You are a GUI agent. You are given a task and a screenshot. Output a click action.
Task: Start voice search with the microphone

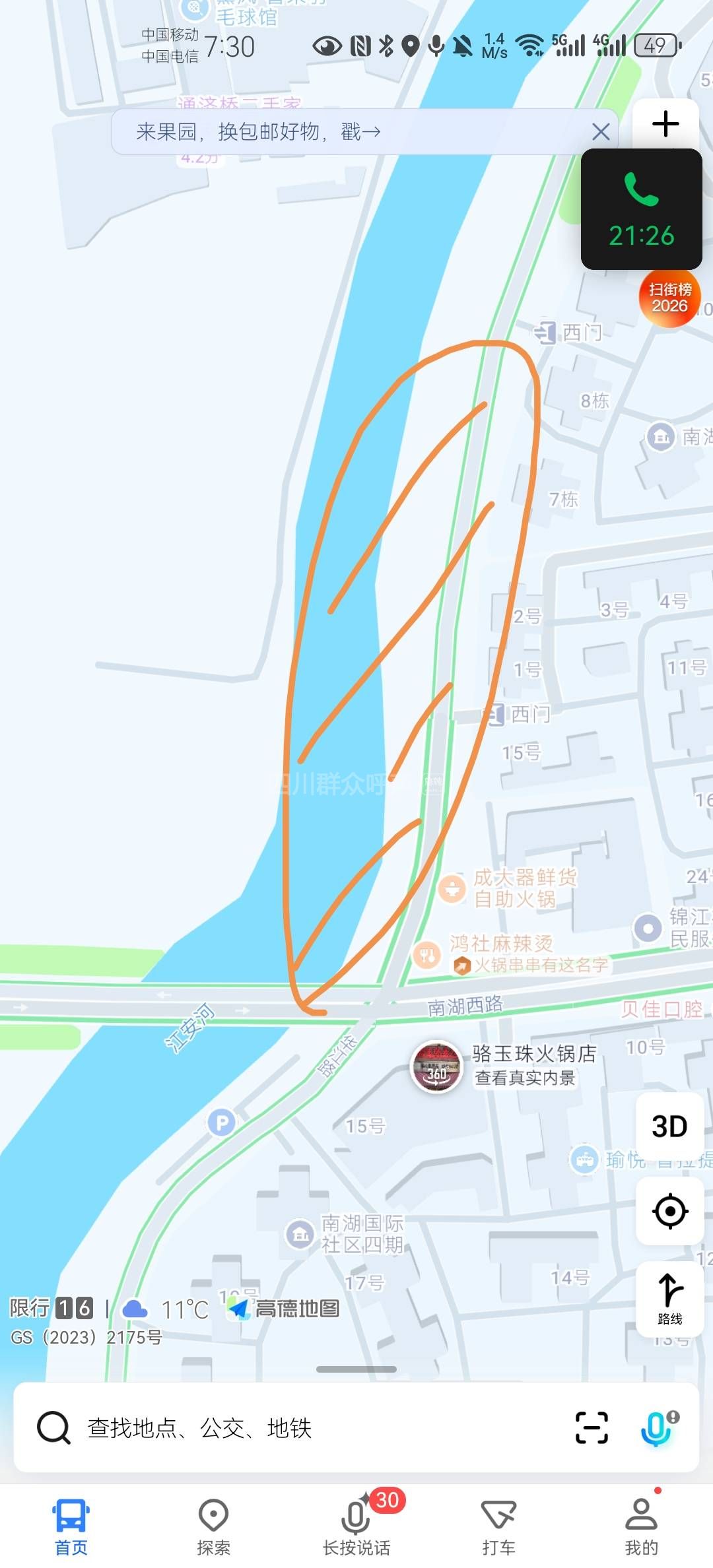click(657, 1428)
